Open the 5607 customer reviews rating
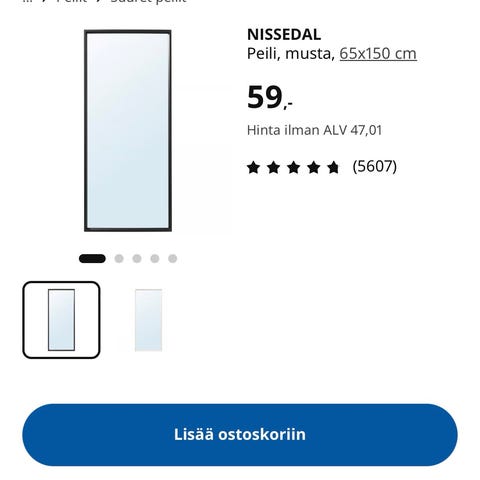The image size is (480, 480). pos(322,167)
